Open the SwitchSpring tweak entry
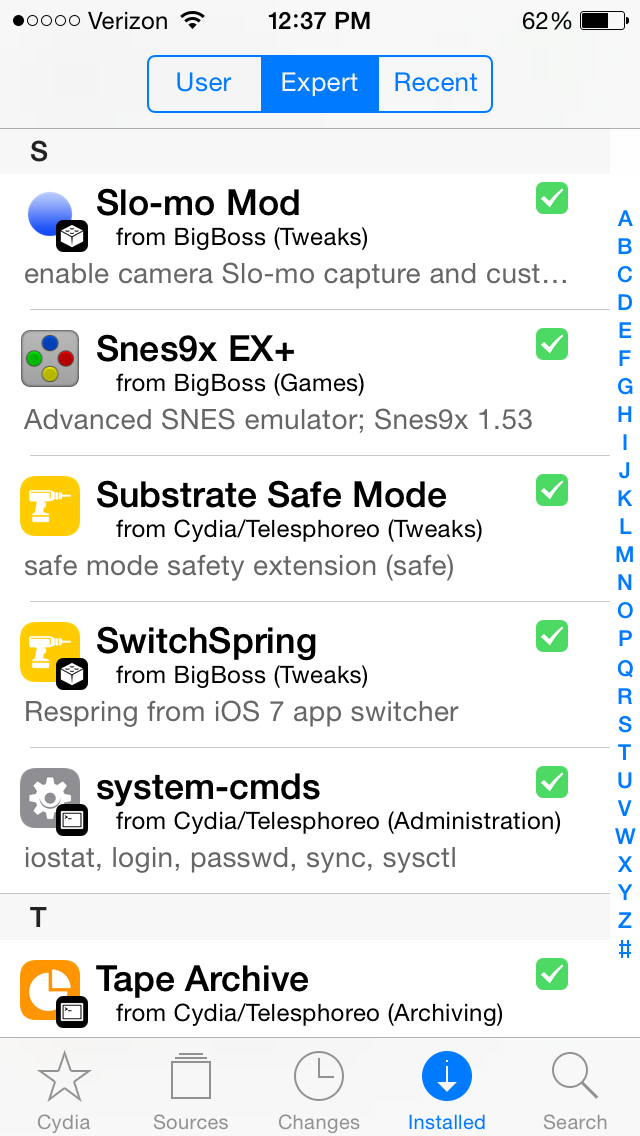 [305, 674]
